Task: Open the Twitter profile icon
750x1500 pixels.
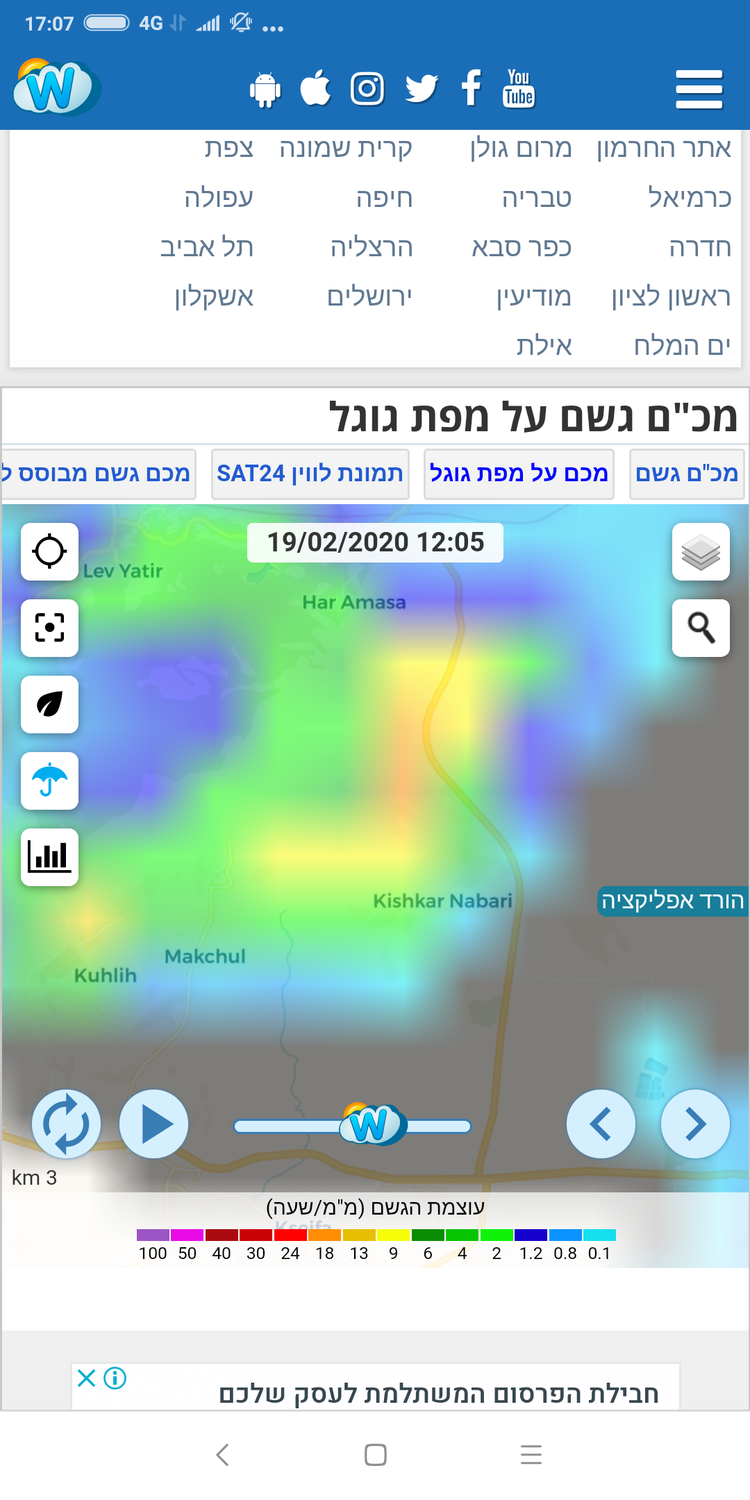Action: tap(421, 89)
